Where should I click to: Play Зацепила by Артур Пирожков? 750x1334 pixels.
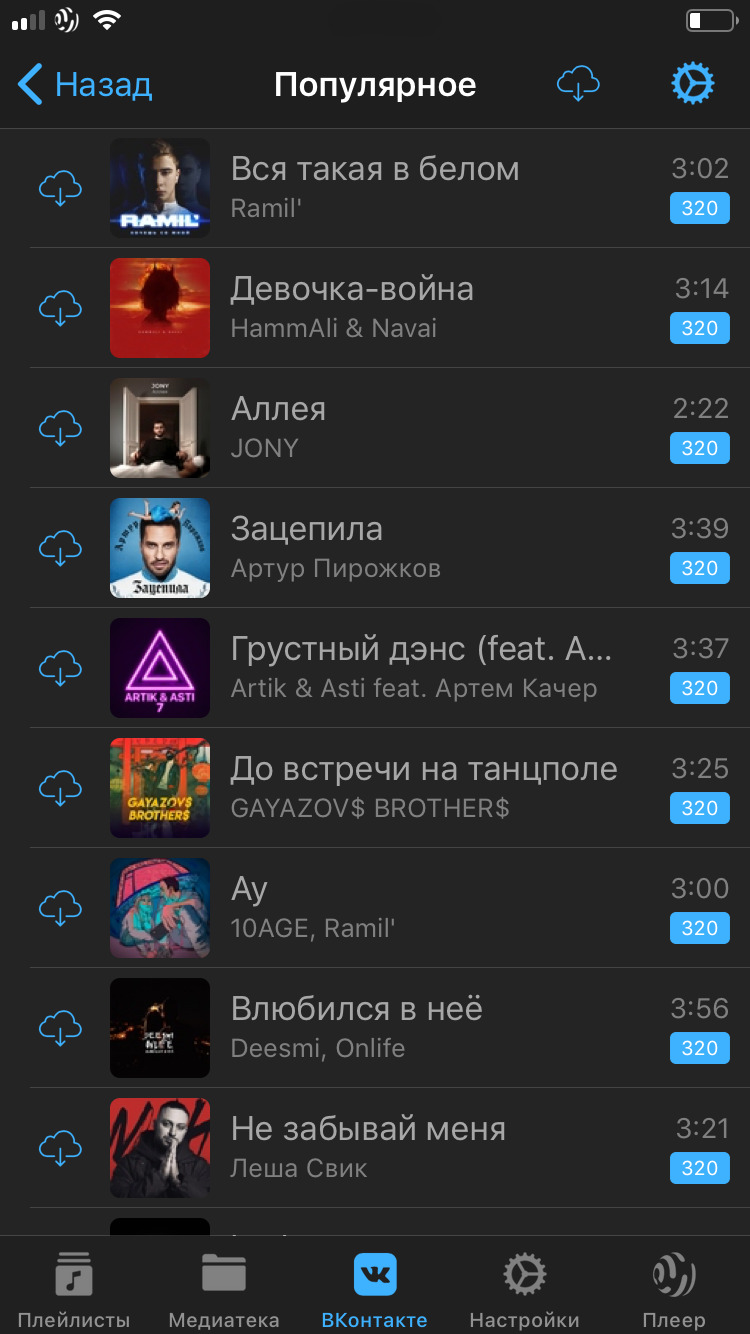coord(390,548)
